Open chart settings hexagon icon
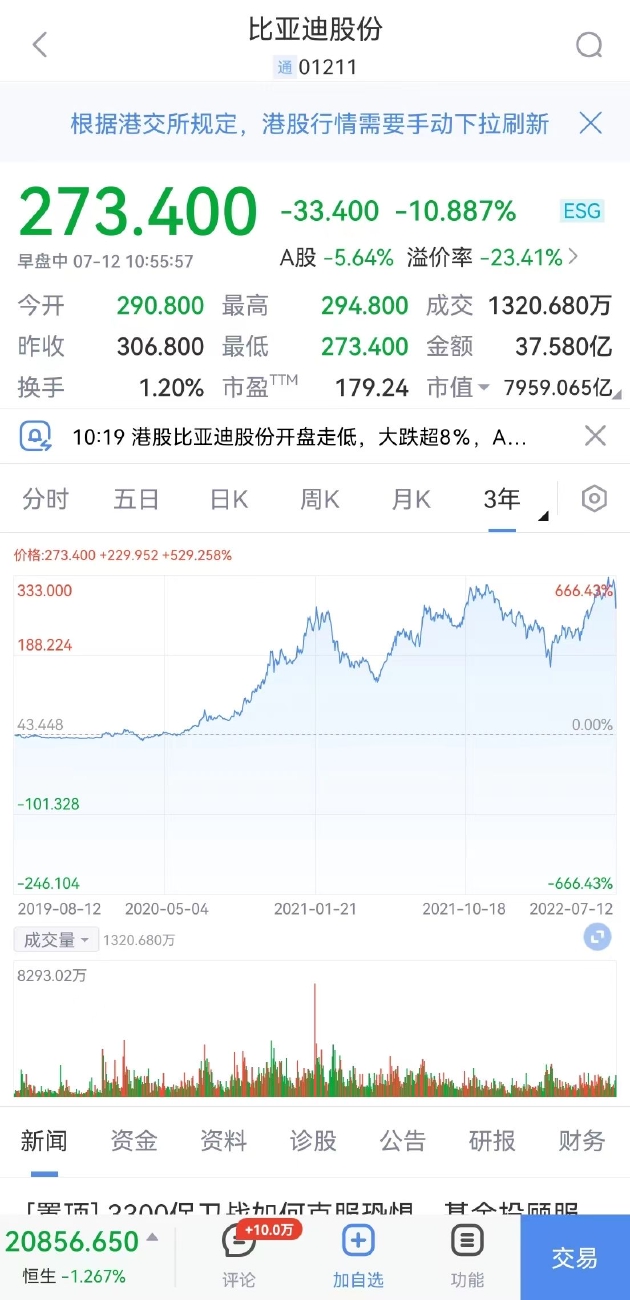The height and width of the screenshot is (1300, 630). coord(595,499)
